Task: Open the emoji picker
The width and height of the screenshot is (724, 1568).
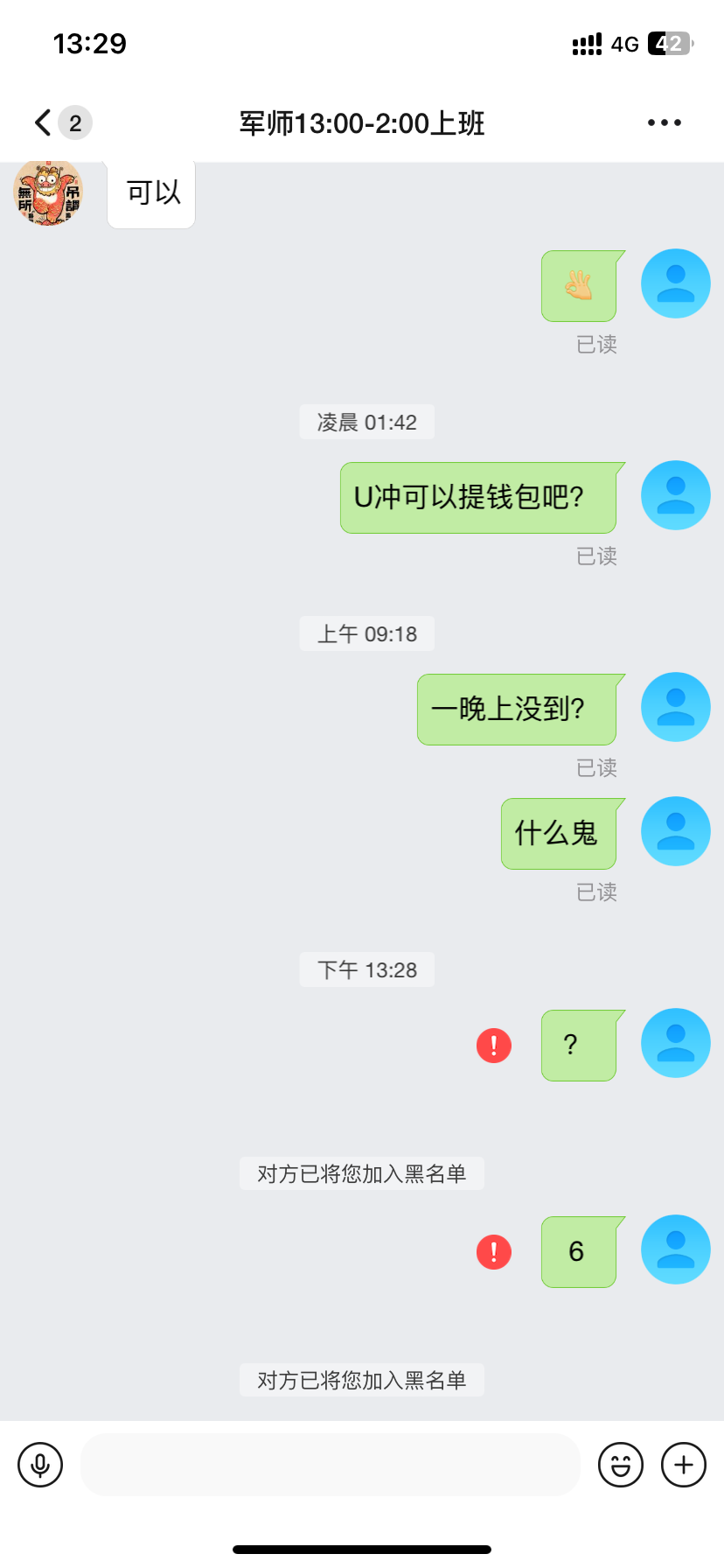Action: [620, 1464]
